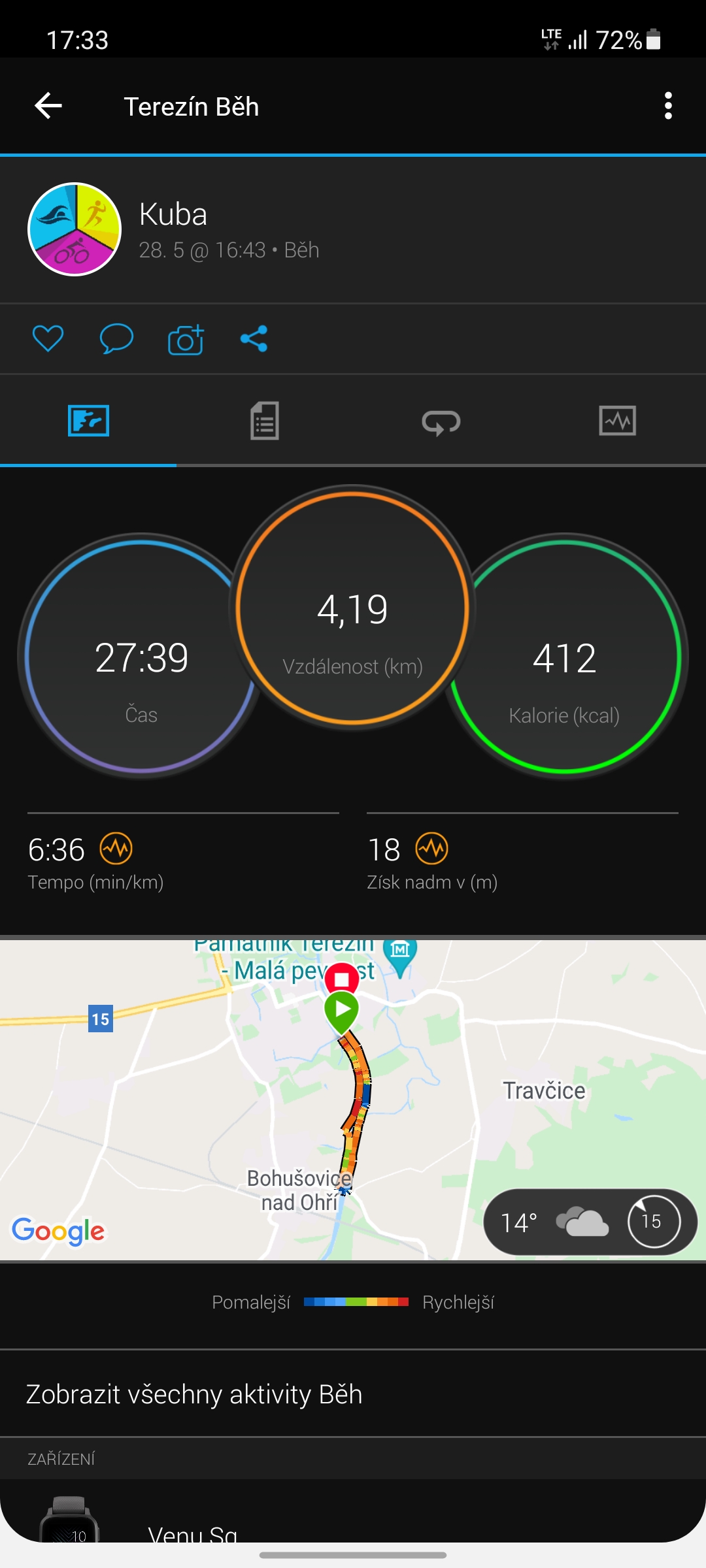The image size is (706, 1568).
Task: Switch to the laps tab
Action: point(441,421)
